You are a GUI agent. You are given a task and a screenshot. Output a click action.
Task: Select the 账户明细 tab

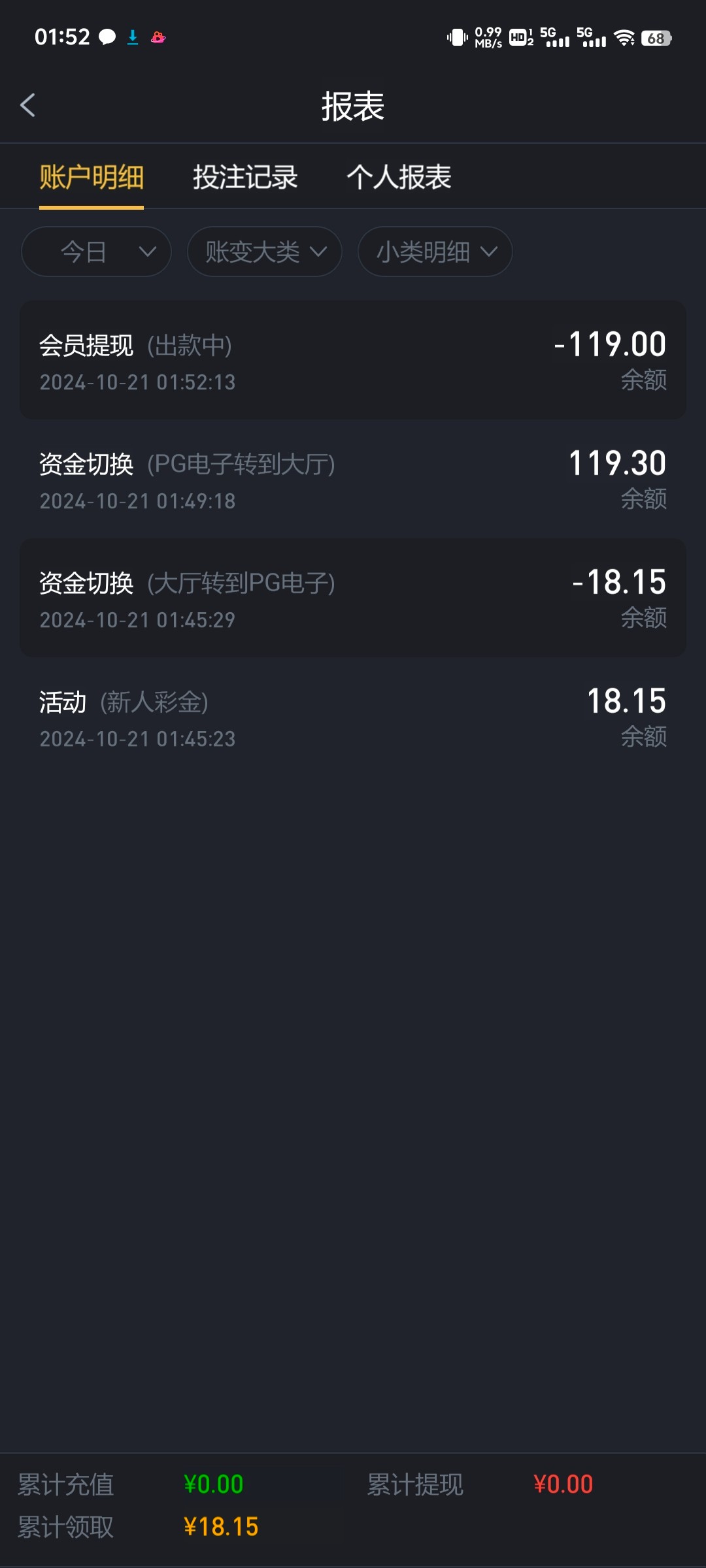click(92, 177)
